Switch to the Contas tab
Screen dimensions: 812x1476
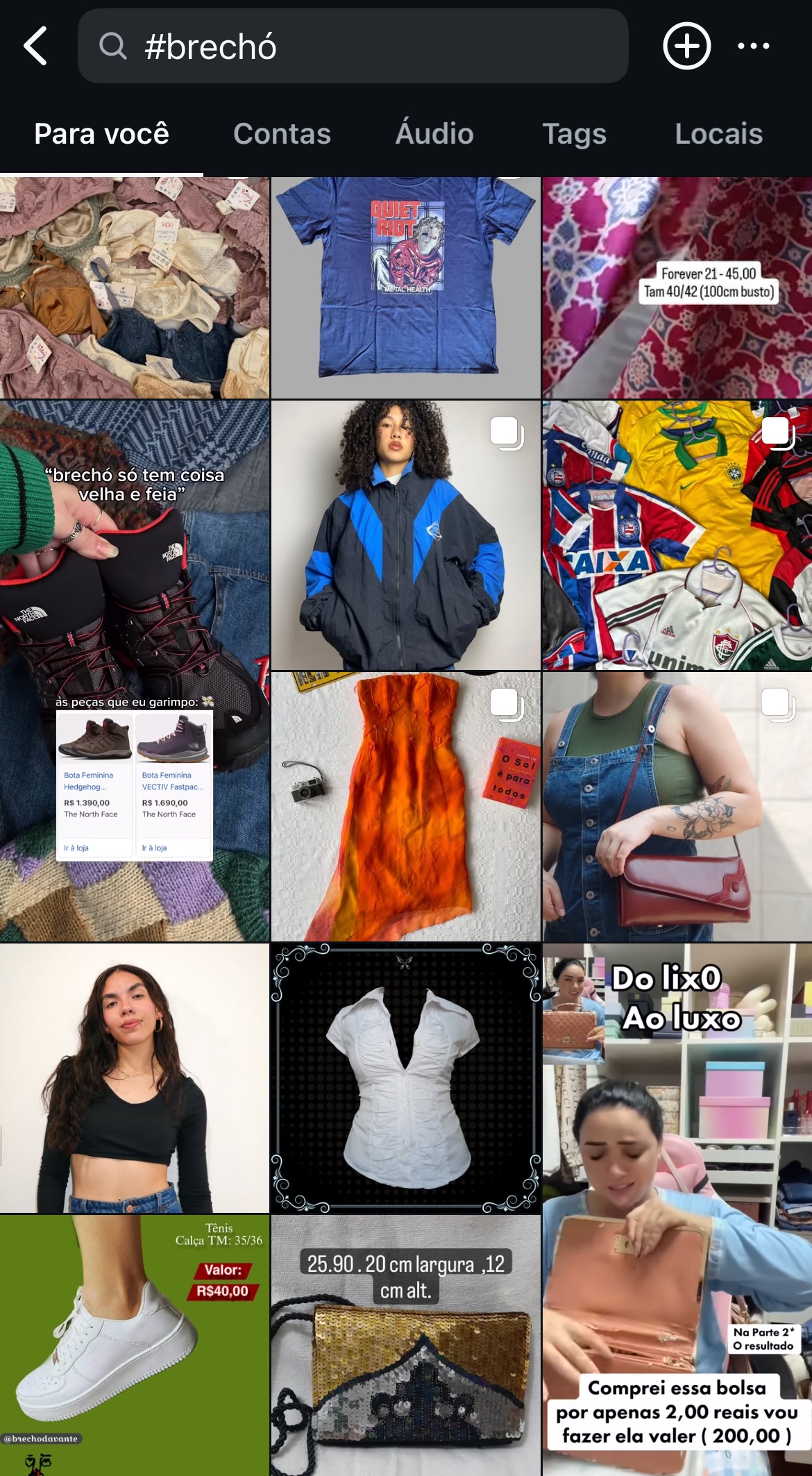click(x=282, y=133)
